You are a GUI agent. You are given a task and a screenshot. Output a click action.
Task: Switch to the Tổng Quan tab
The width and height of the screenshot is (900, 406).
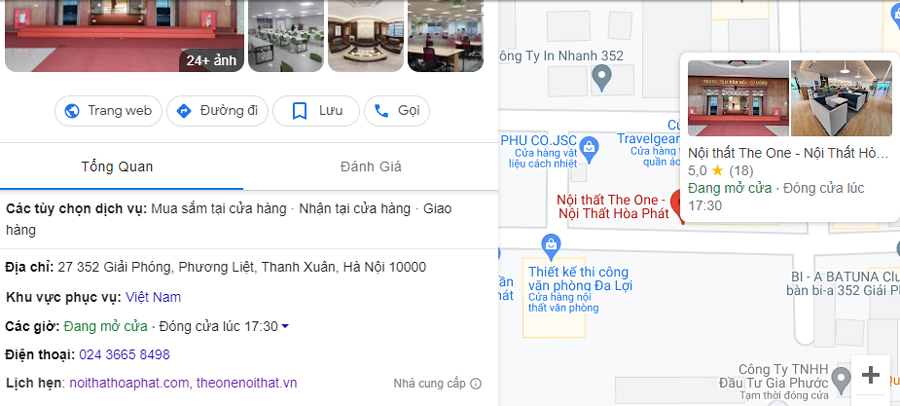tap(117, 167)
